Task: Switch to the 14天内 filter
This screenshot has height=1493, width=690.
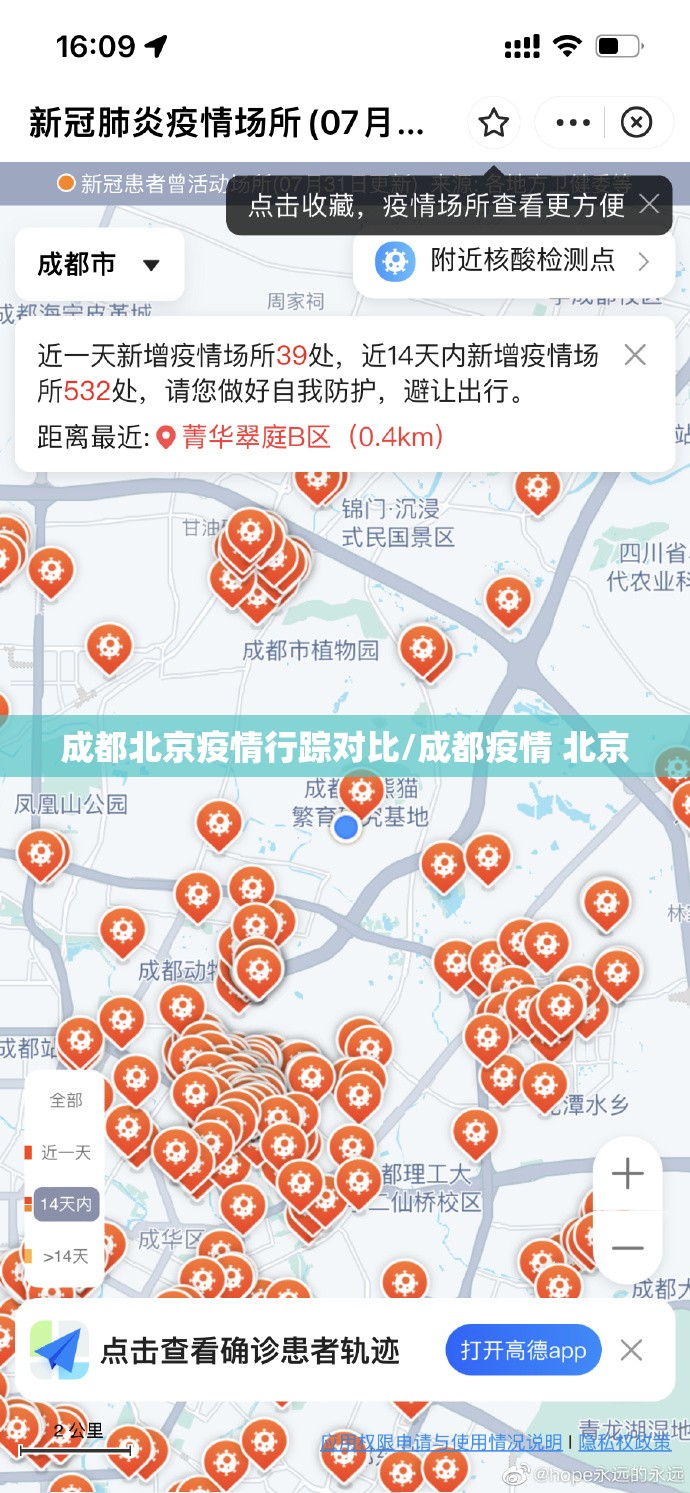Action: click(66, 1204)
